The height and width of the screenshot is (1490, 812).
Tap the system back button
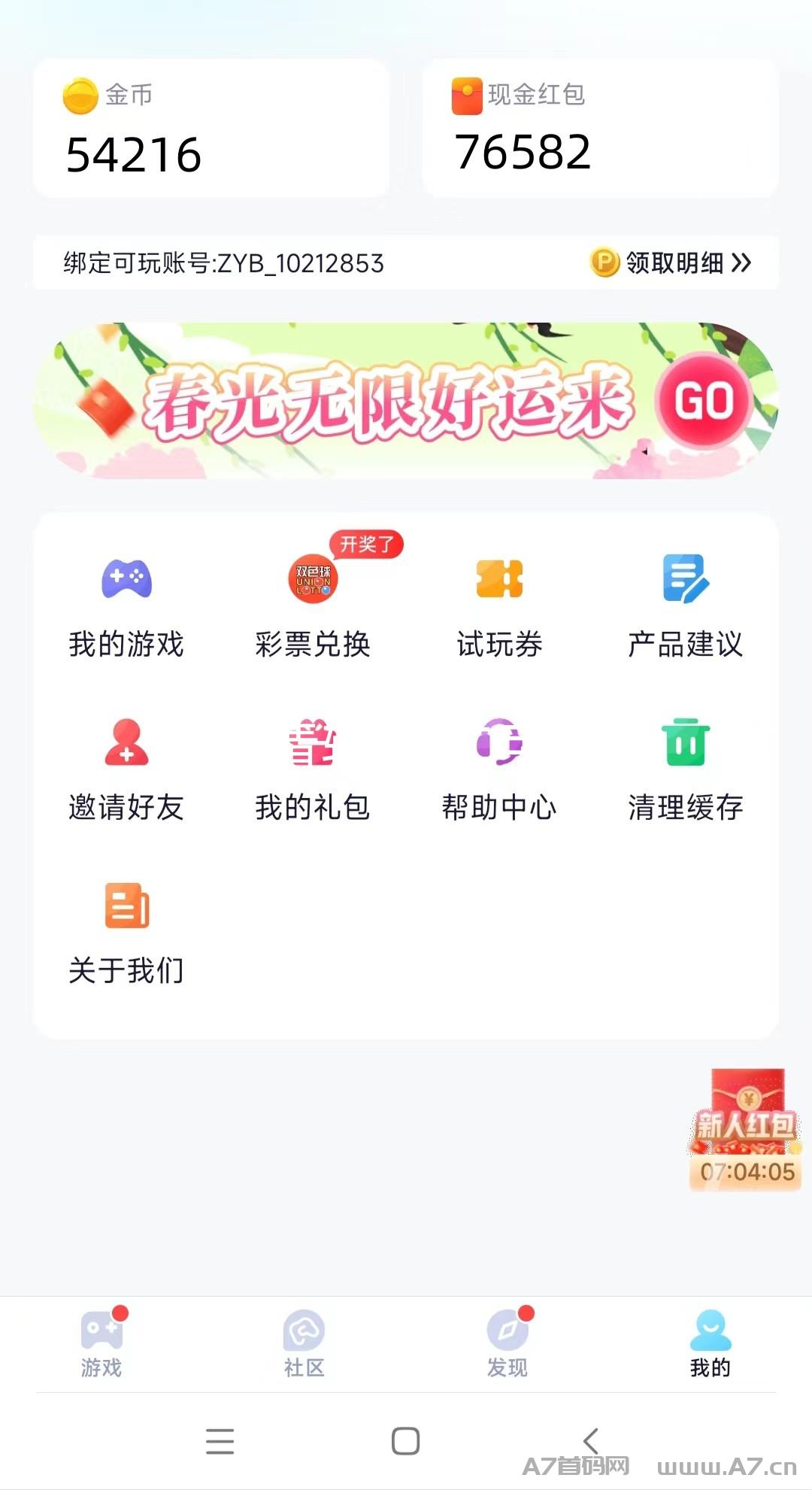591,1441
